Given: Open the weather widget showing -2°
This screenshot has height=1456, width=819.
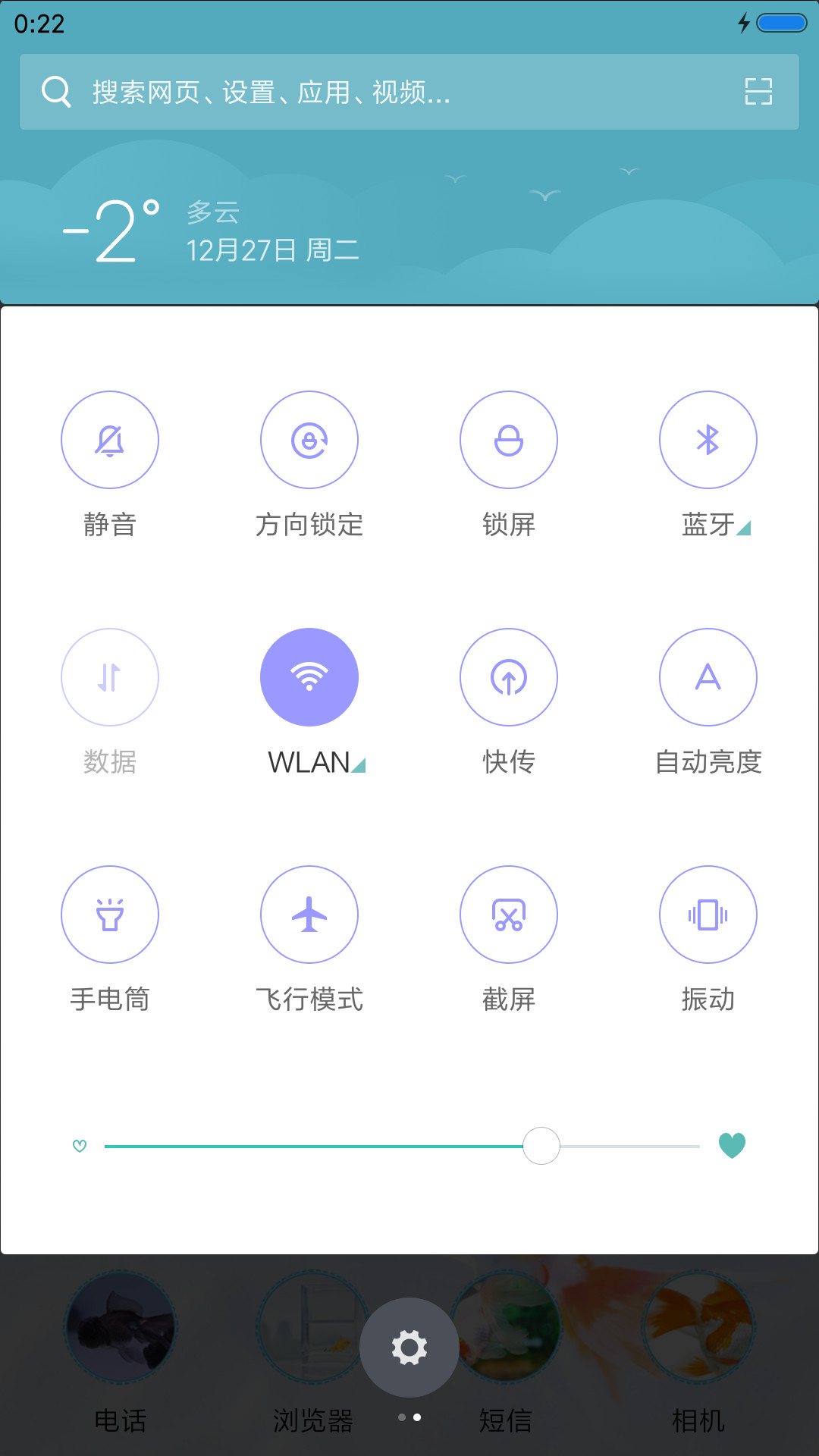Looking at the screenshot, I should point(211,231).
